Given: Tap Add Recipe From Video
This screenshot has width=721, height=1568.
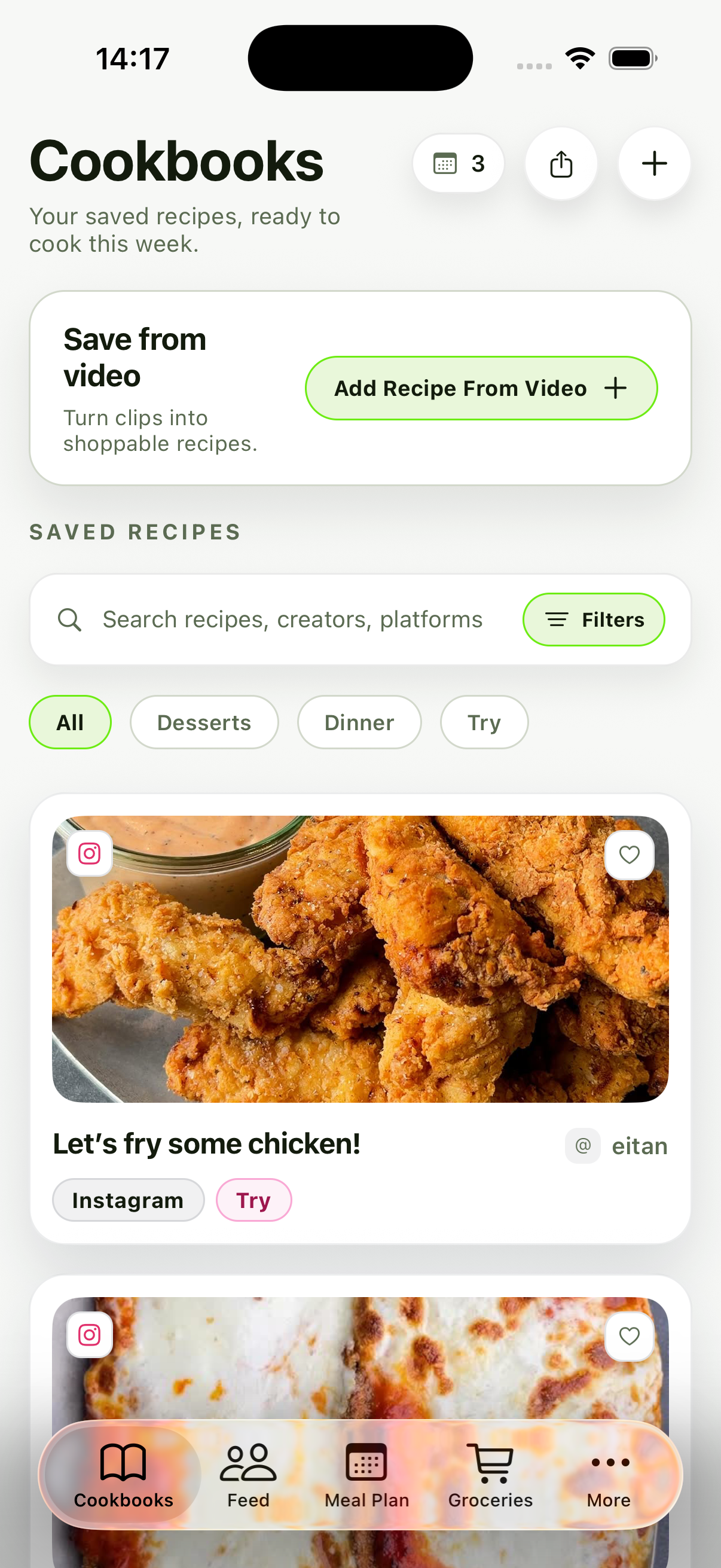Looking at the screenshot, I should pyautogui.click(x=481, y=388).
